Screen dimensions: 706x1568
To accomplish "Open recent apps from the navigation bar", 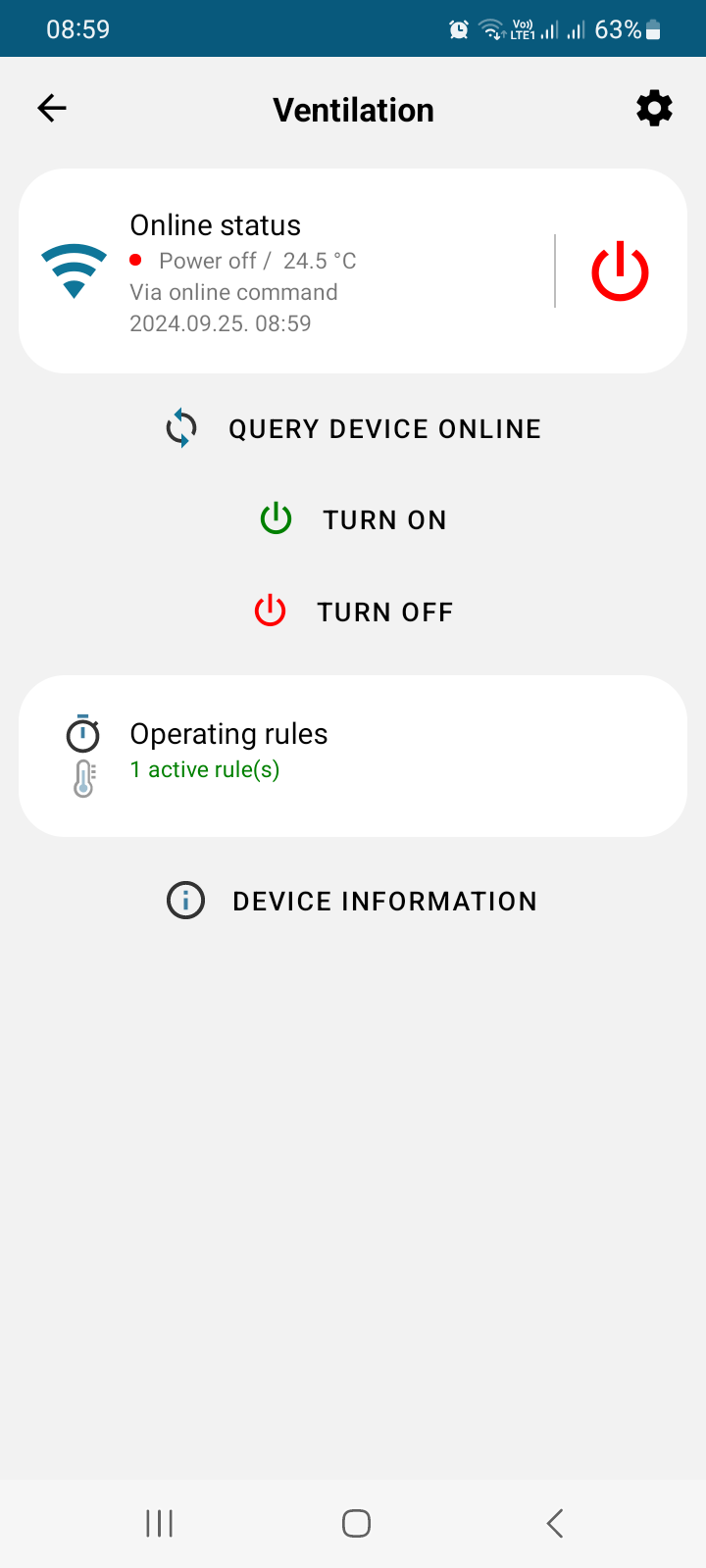I will click(159, 1523).
